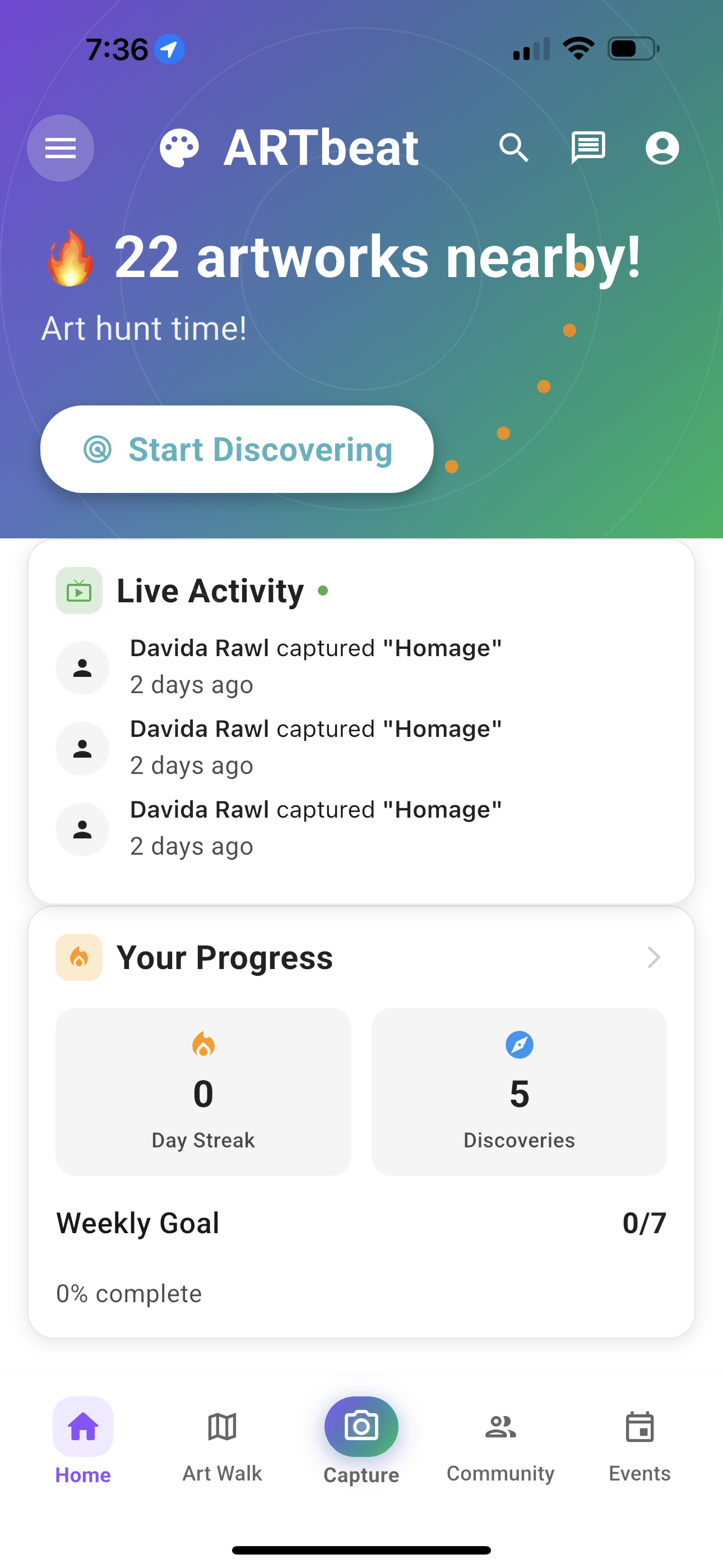Open the profile avatar icon

(662, 147)
